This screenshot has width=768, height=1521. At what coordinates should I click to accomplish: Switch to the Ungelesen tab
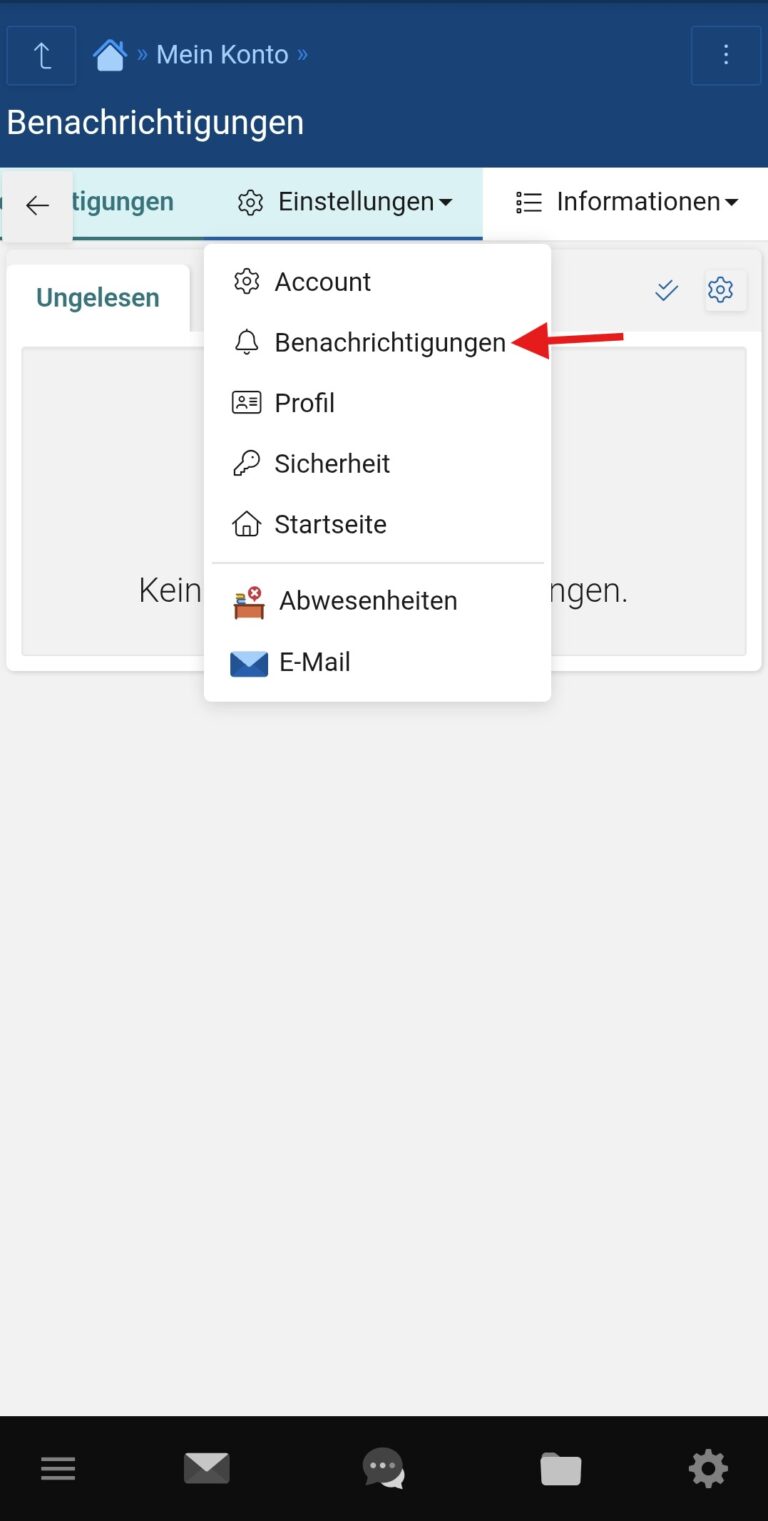[98, 298]
